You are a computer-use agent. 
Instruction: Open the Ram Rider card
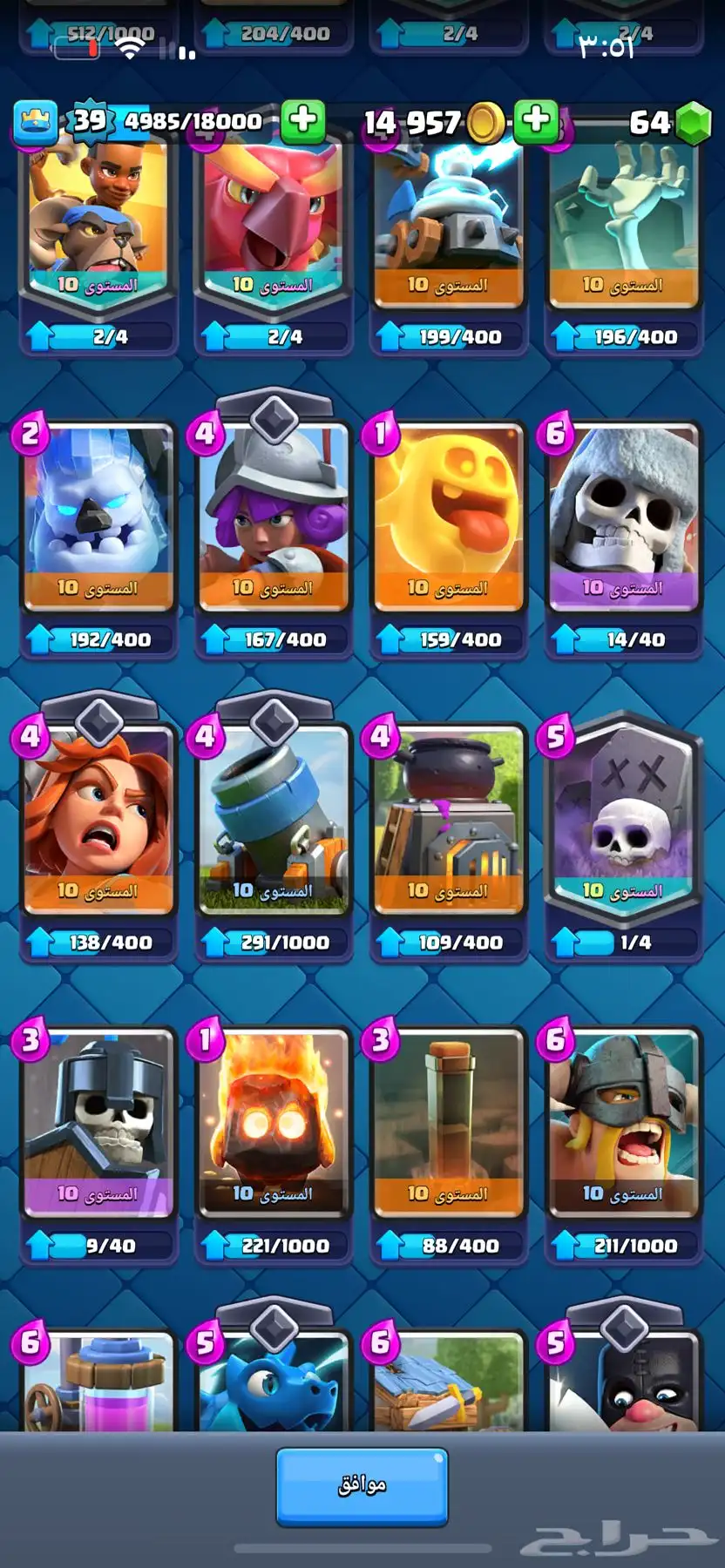(x=98, y=218)
